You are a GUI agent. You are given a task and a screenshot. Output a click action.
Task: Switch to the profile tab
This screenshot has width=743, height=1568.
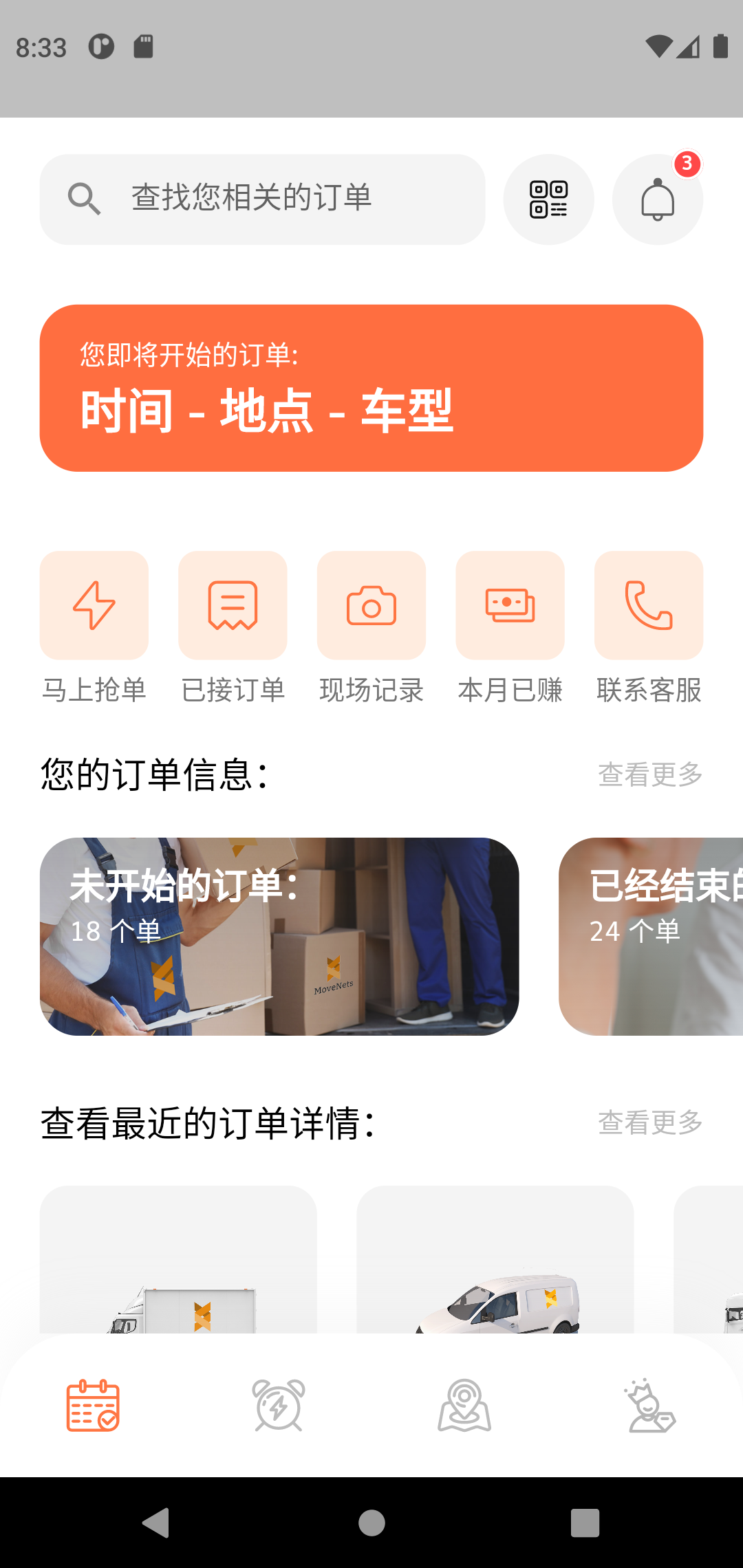point(650,1406)
